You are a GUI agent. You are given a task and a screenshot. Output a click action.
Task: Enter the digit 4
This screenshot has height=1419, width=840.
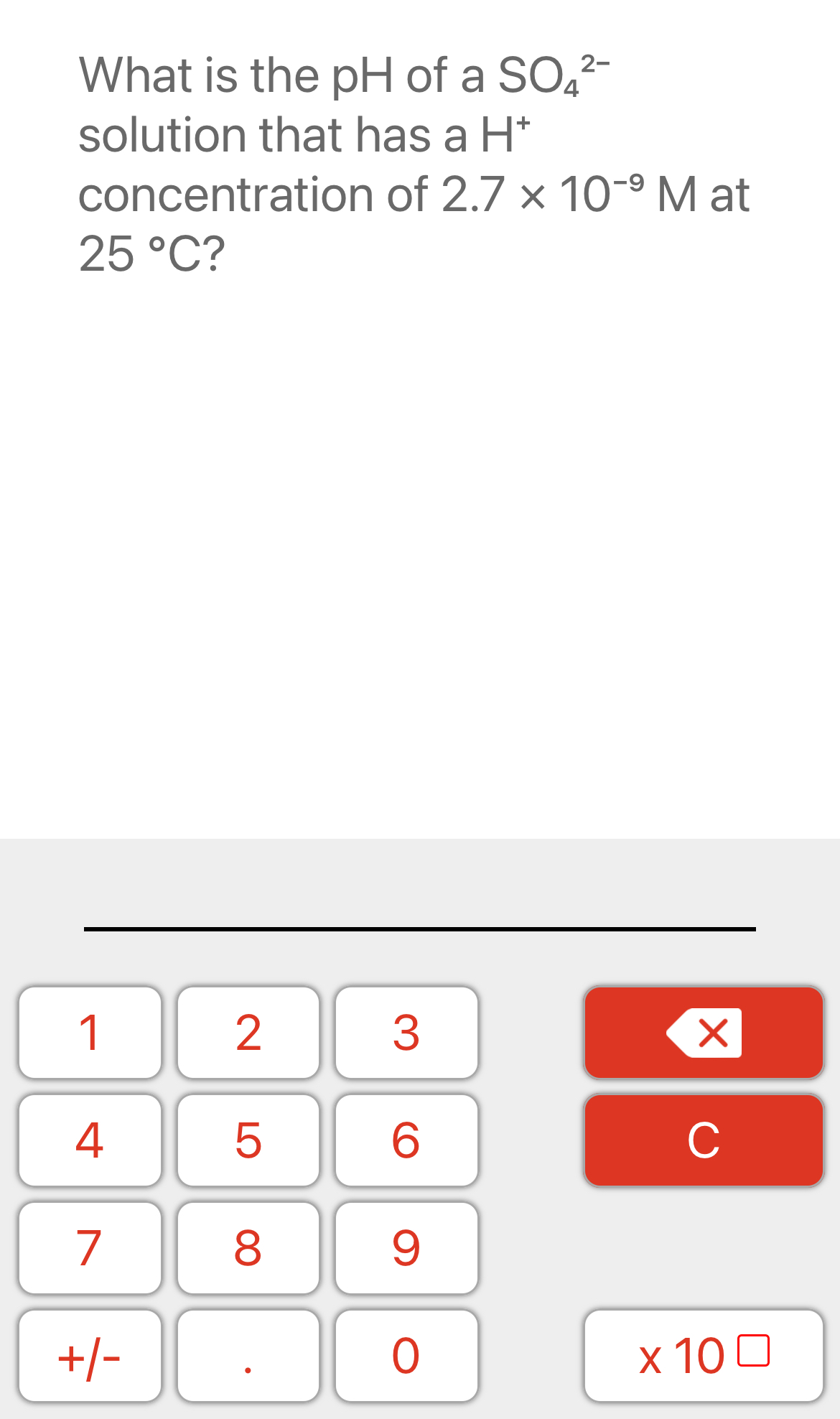pos(89,1140)
